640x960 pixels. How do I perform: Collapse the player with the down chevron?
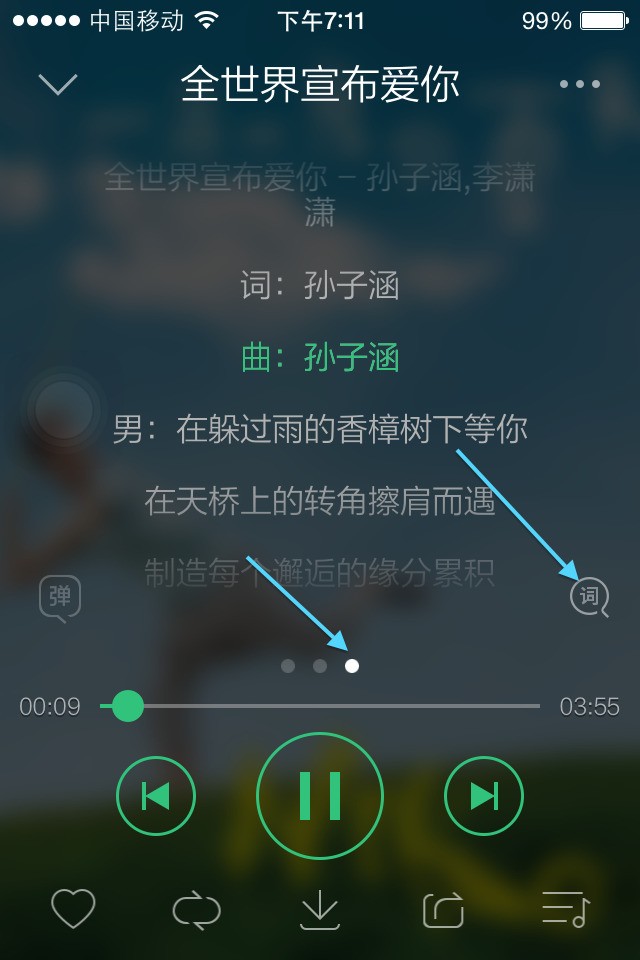coord(58,85)
